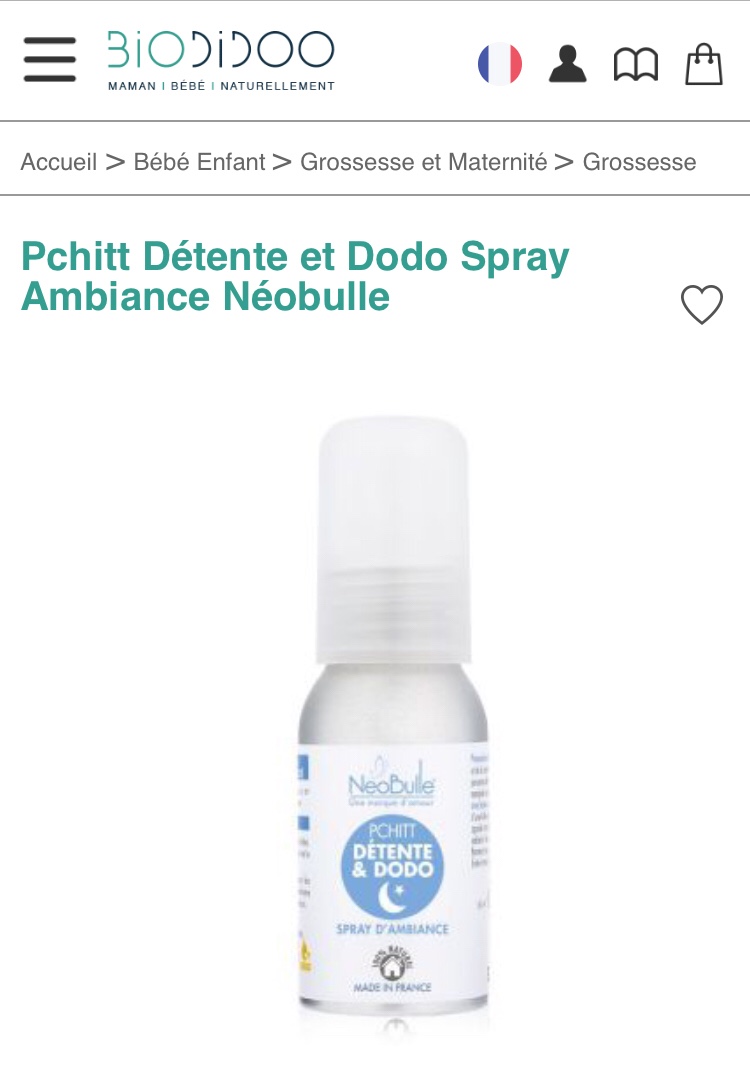The width and height of the screenshot is (750, 1077).
Task: Open the hamburger navigation menu
Action: click(50, 61)
